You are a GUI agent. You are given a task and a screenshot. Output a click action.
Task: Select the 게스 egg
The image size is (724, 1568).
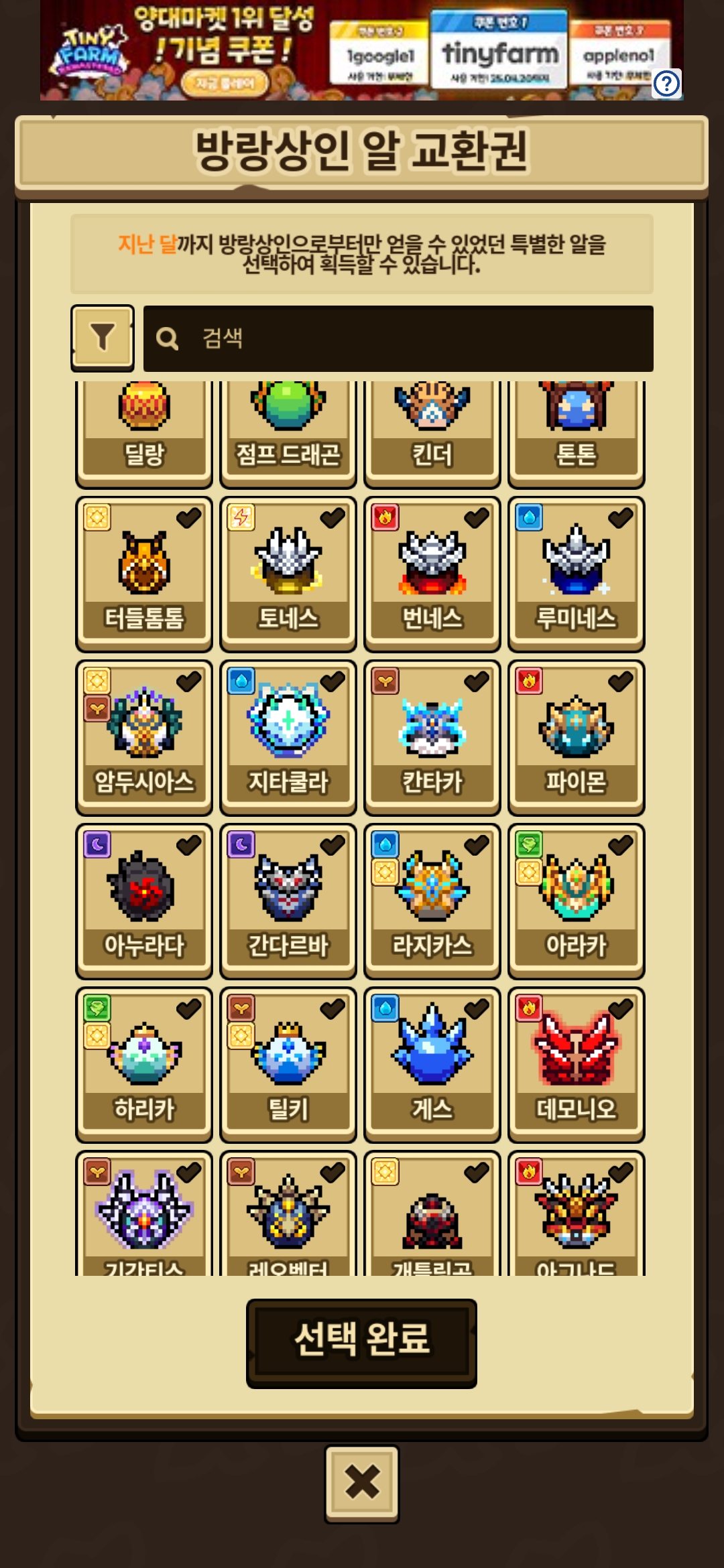432,1064
